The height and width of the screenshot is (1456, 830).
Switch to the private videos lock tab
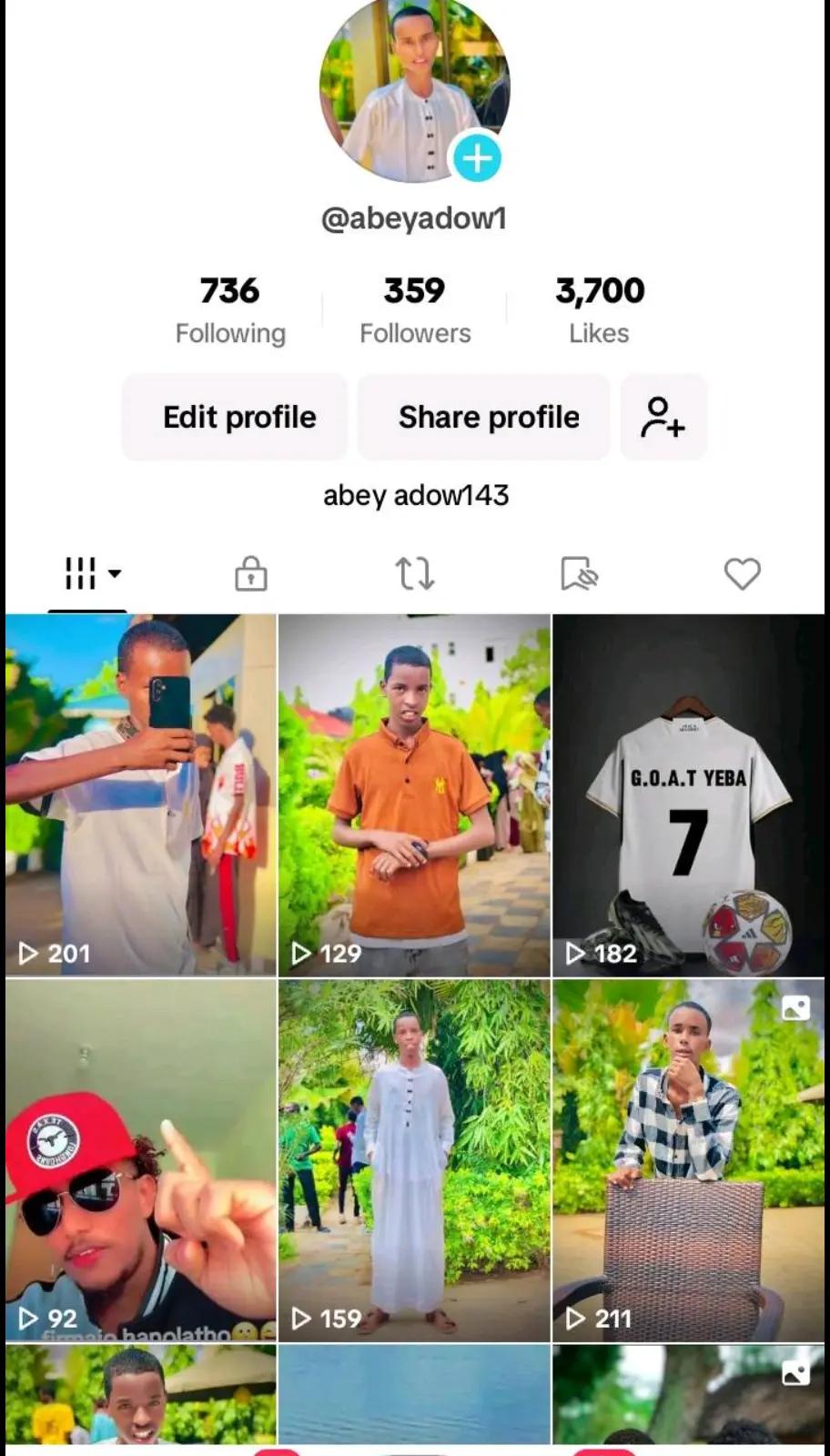coord(250,573)
